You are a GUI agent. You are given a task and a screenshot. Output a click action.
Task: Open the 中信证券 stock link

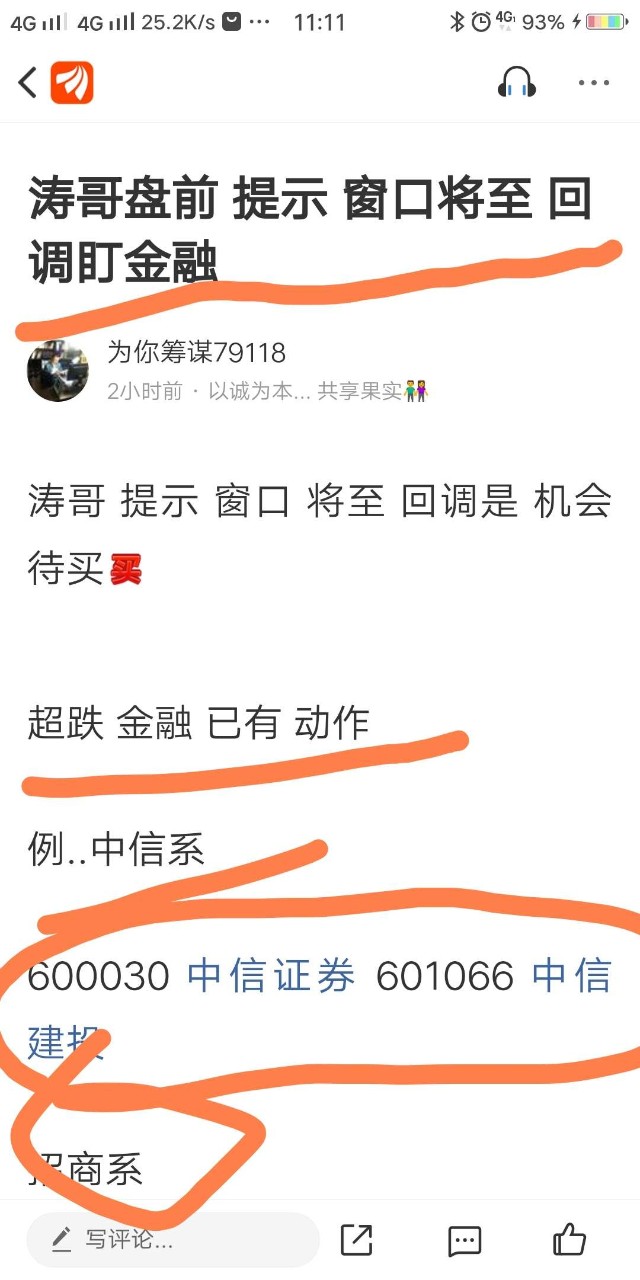(x=271, y=976)
